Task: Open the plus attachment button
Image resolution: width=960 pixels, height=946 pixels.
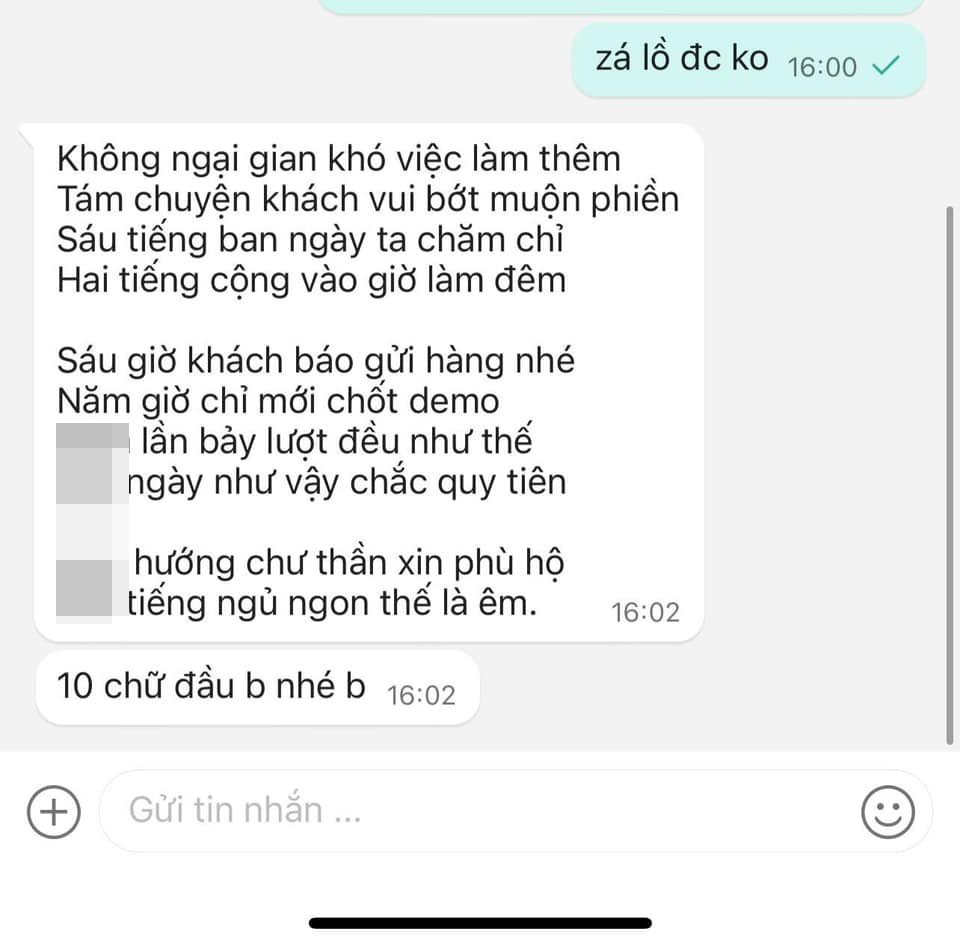Action: [x=53, y=811]
